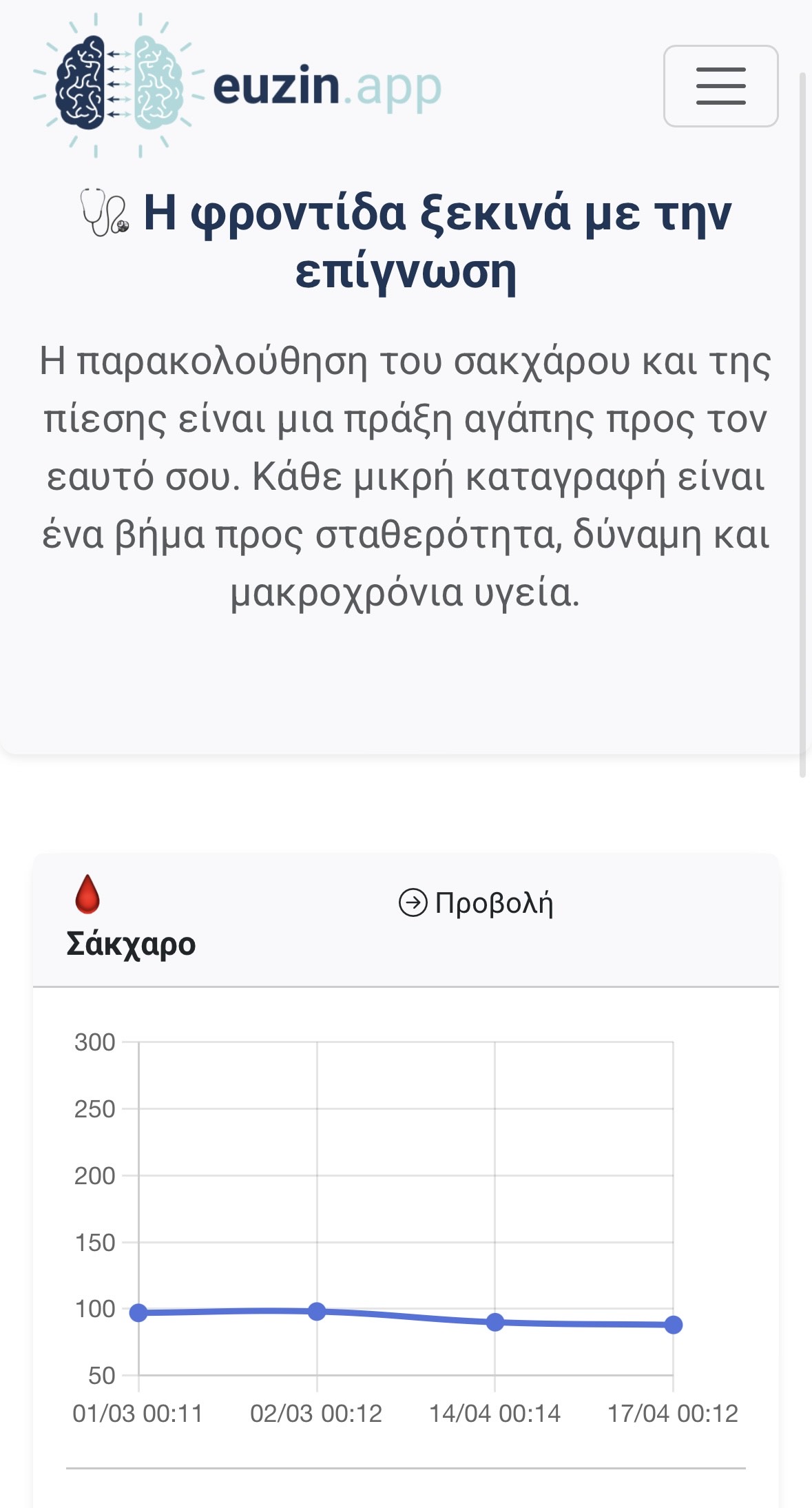Image resolution: width=812 pixels, height=1508 pixels.
Task: Select the 17/04 00:12 chart data point
Action: pos(673,1325)
